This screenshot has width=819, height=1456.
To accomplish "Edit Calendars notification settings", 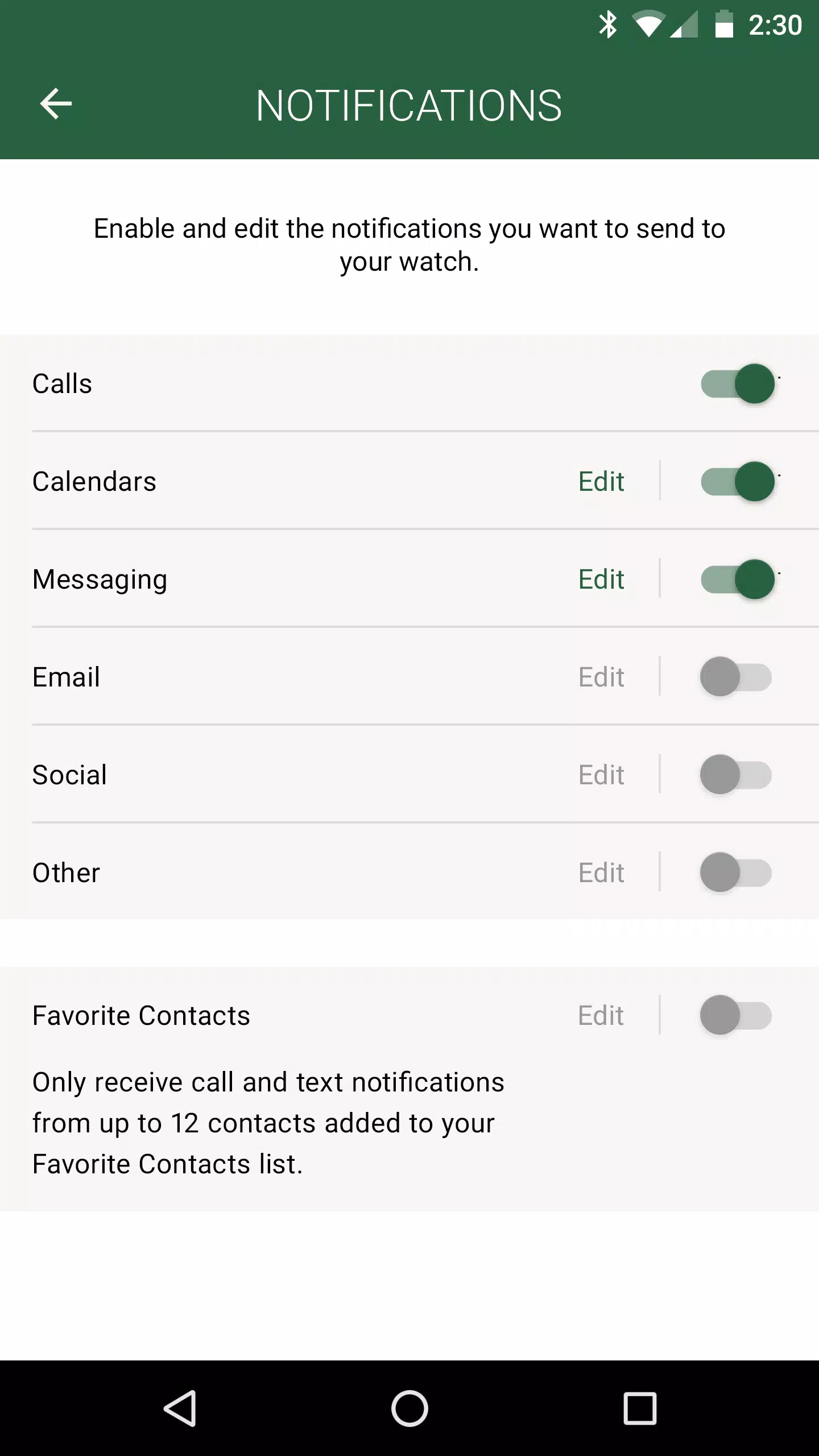I will click(x=601, y=482).
